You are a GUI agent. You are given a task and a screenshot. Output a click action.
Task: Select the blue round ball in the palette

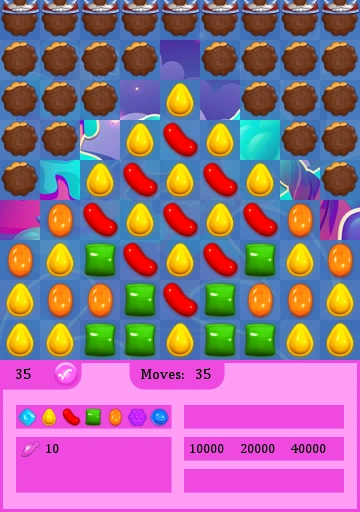click(x=159, y=417)
